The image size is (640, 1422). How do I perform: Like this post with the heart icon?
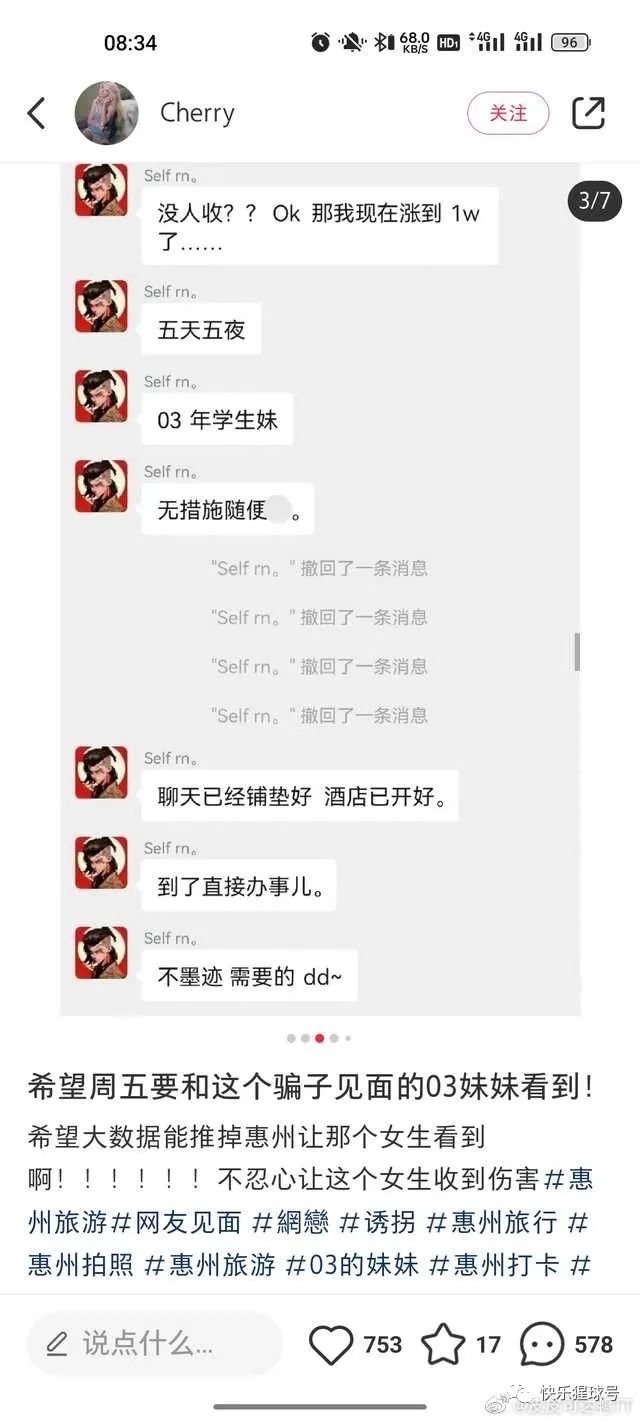pyautogui.click(x=331, y=1345)
